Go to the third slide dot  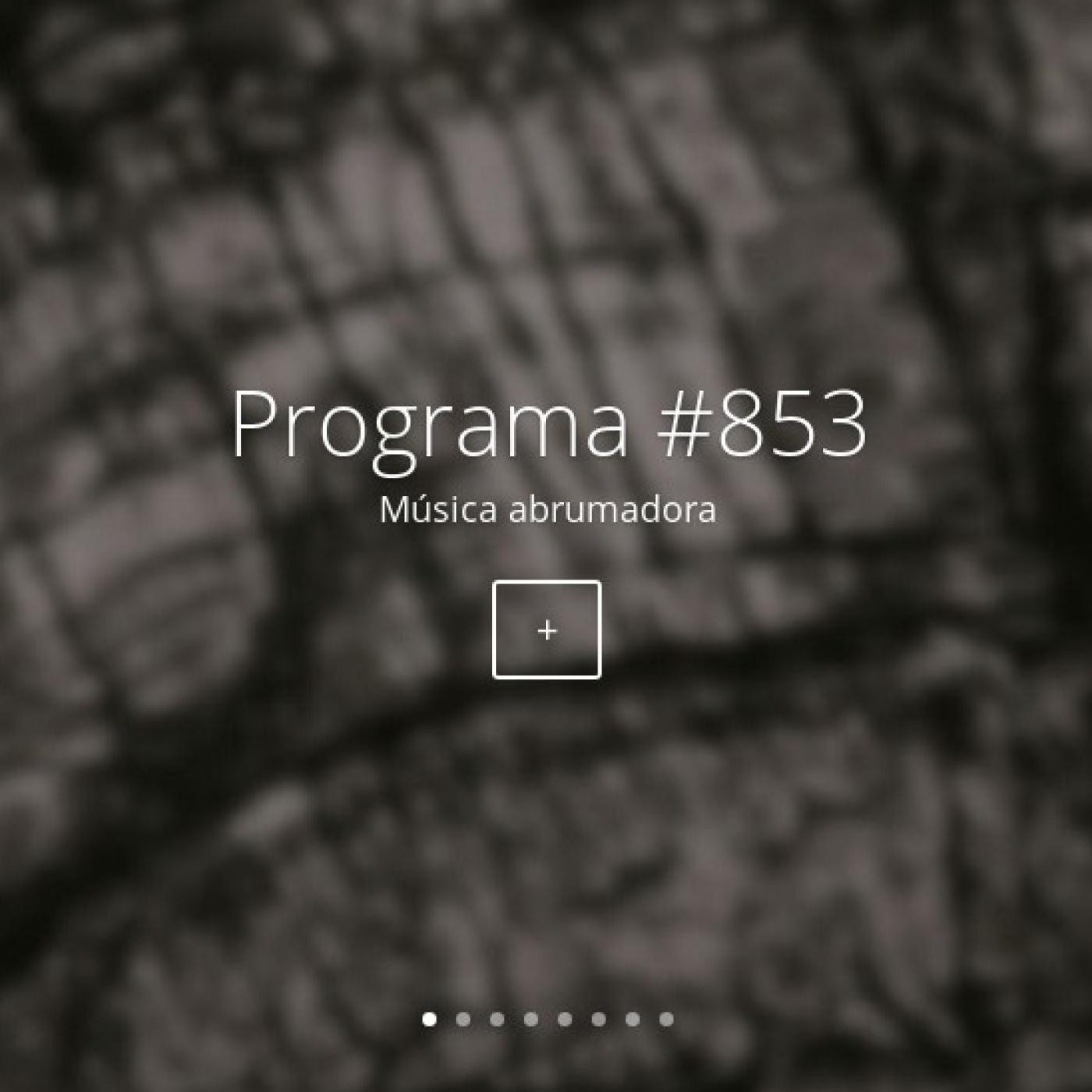pyautogui.click(x=497, y=1019)
